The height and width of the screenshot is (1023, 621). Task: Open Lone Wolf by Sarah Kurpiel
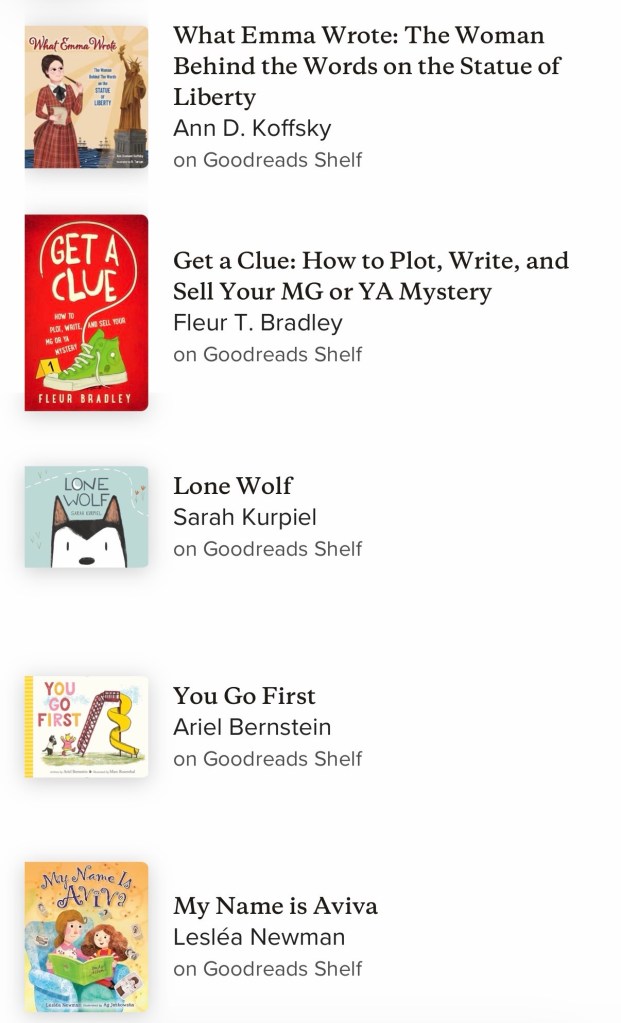tap(233, 486)
